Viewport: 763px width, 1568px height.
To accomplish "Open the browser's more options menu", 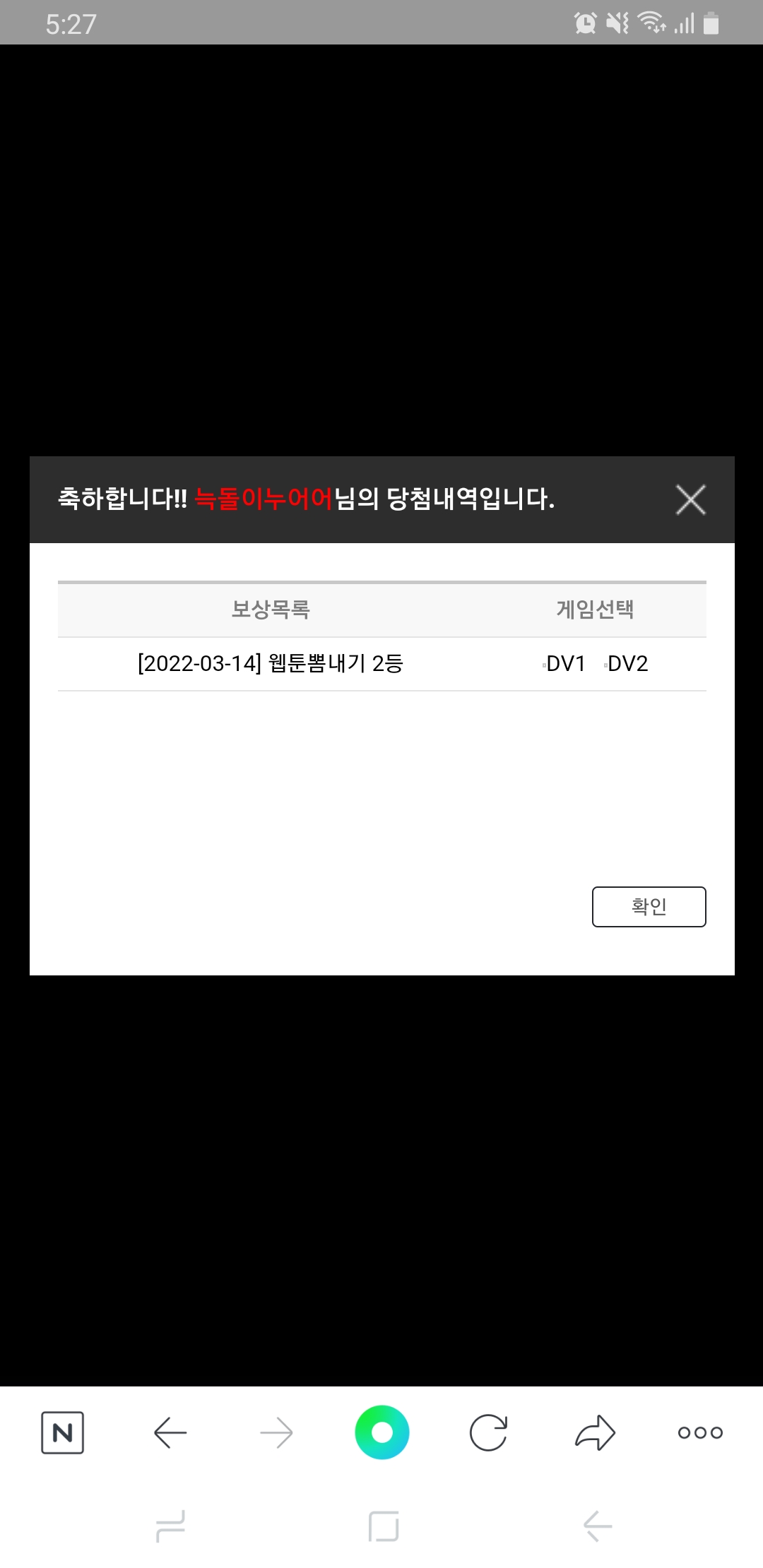I will [x=700, y=1432].
